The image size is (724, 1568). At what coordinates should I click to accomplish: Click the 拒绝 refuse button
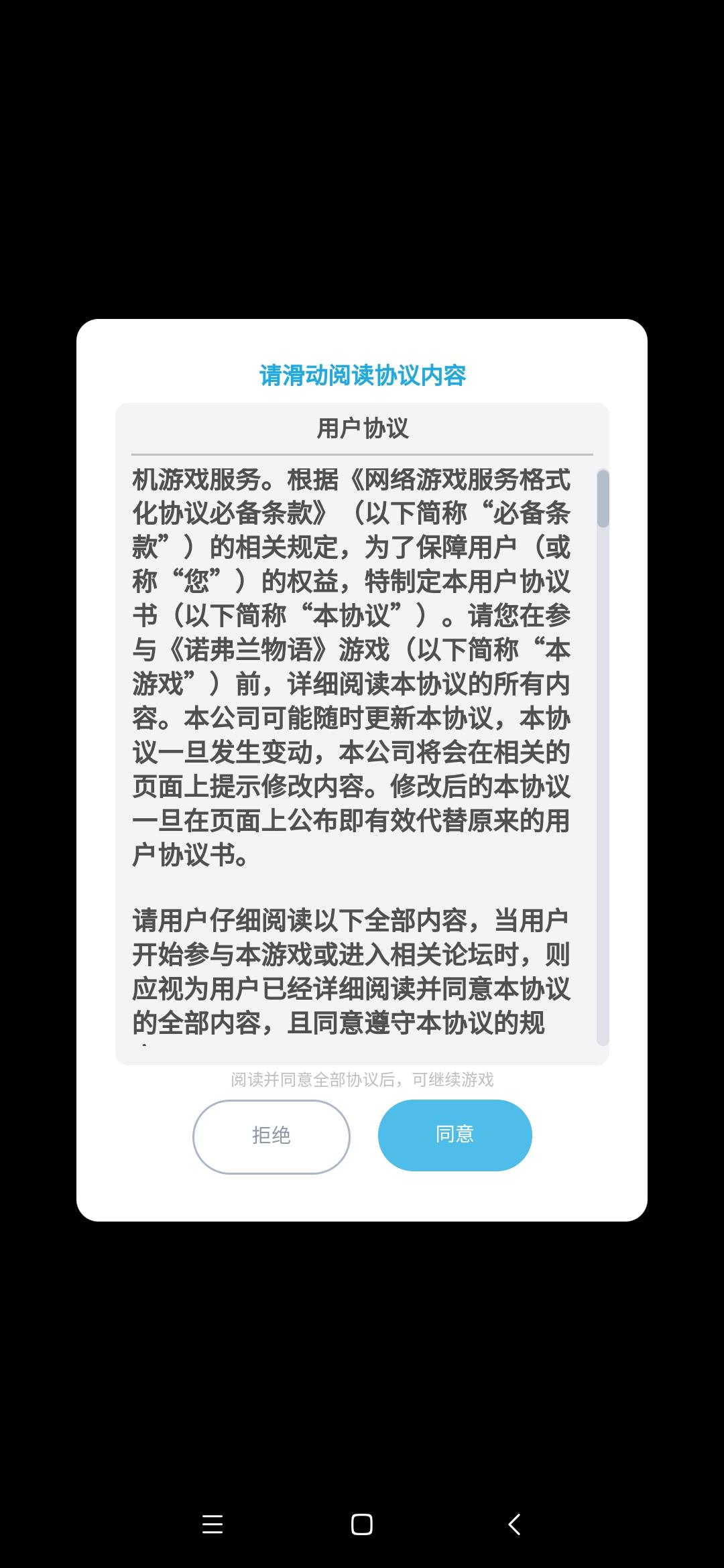(x=271, y=1136)
